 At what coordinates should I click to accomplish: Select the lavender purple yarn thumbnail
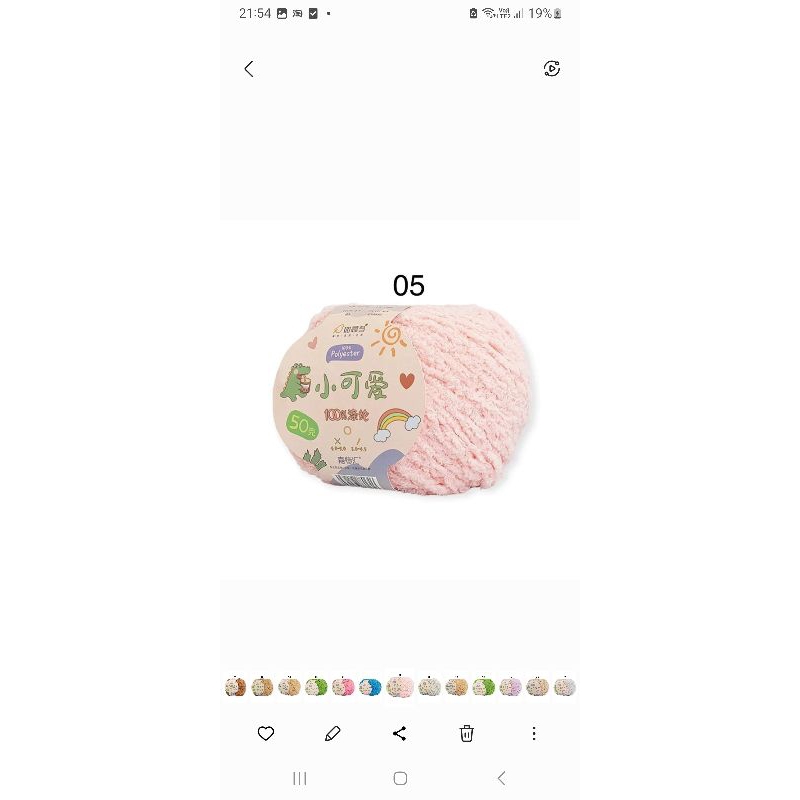coord(511,687)
